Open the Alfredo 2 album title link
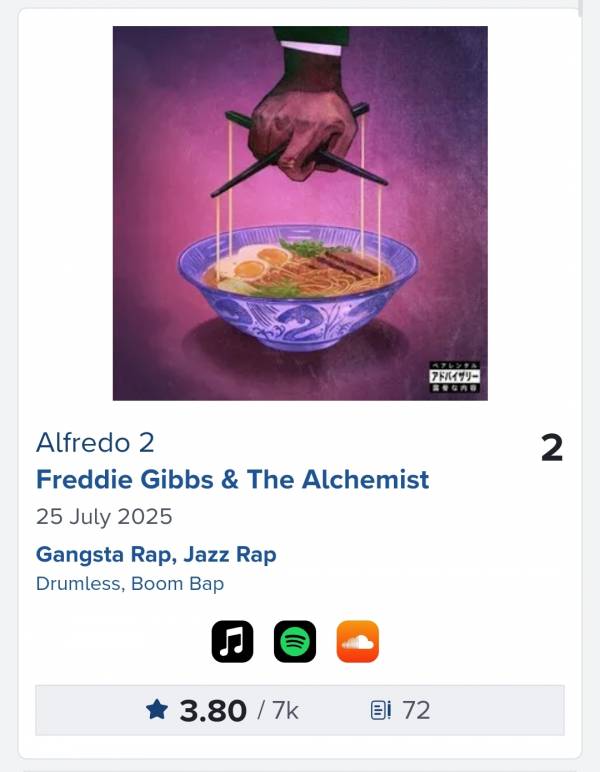 tap(95, 442)
